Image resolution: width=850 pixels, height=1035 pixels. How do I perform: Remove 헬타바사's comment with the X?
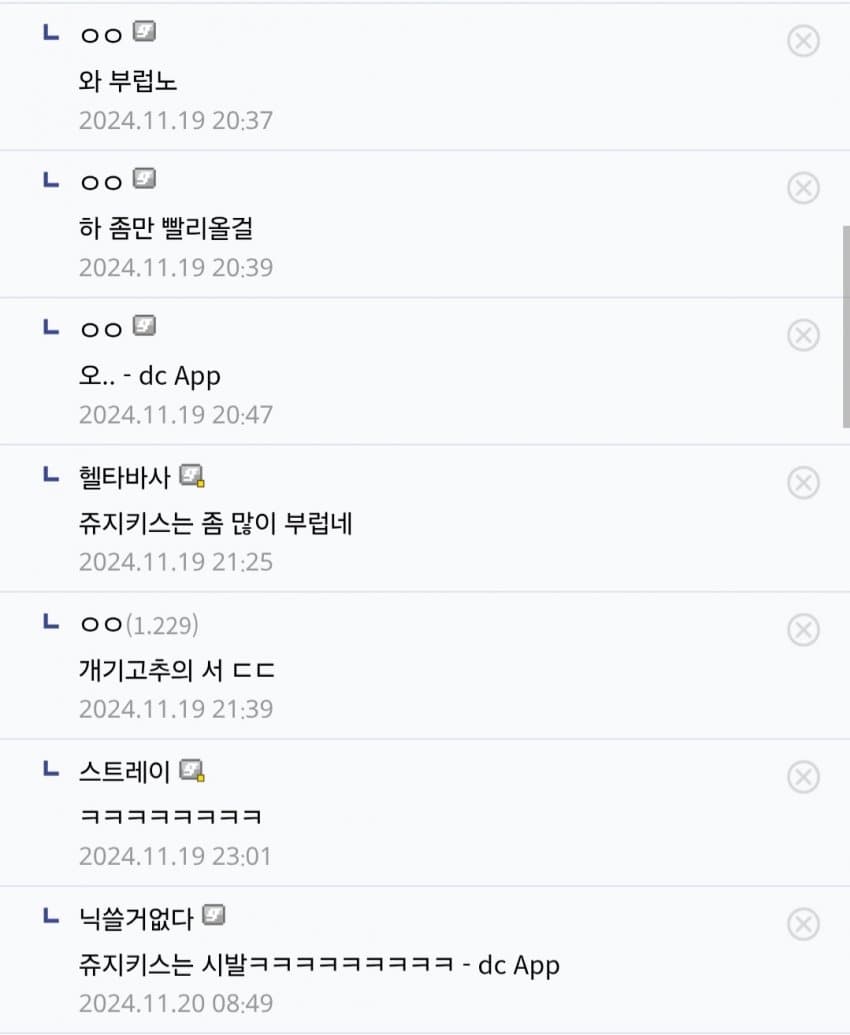point(803,483)
